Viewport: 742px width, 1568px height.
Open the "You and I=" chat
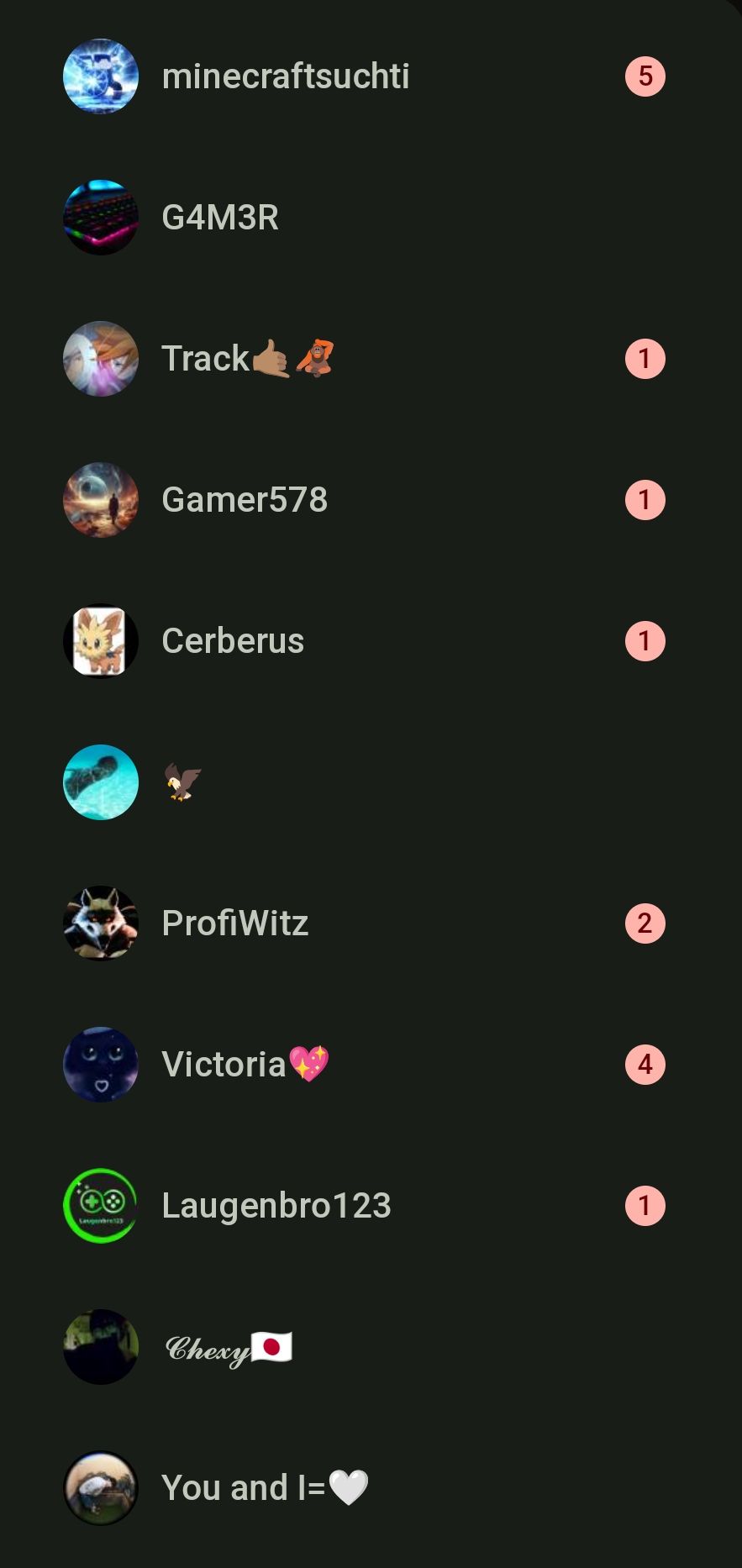[265, 1488]
